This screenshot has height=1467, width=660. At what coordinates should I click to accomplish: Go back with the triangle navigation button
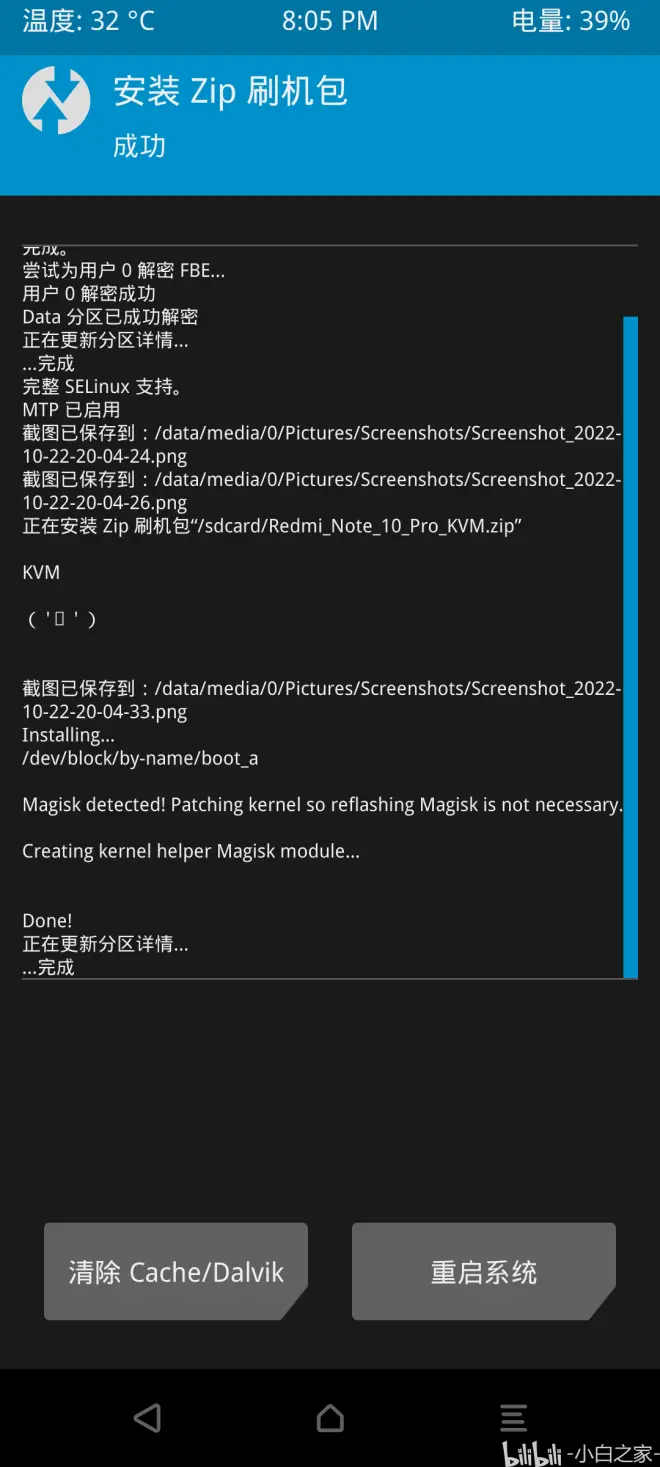[x=148, y=1417]
